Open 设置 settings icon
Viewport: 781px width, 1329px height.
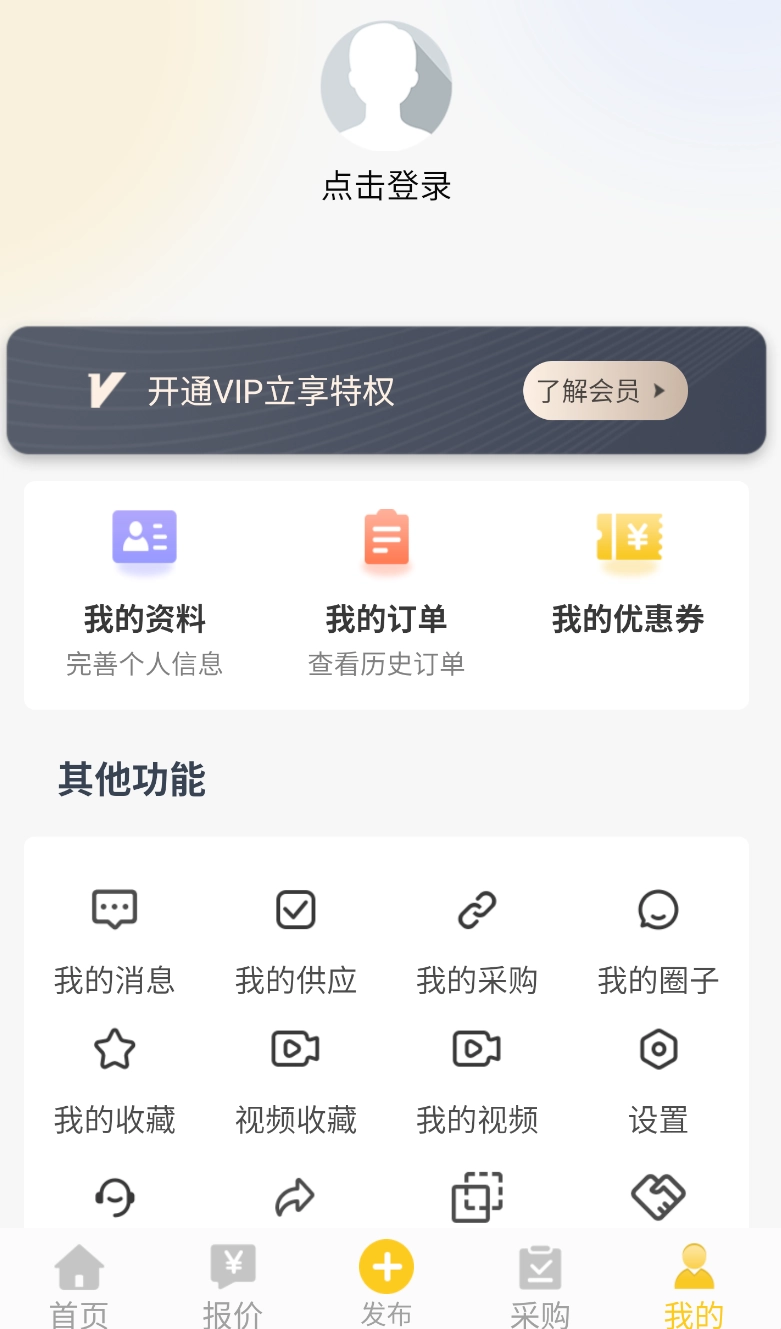(658, 1075)
